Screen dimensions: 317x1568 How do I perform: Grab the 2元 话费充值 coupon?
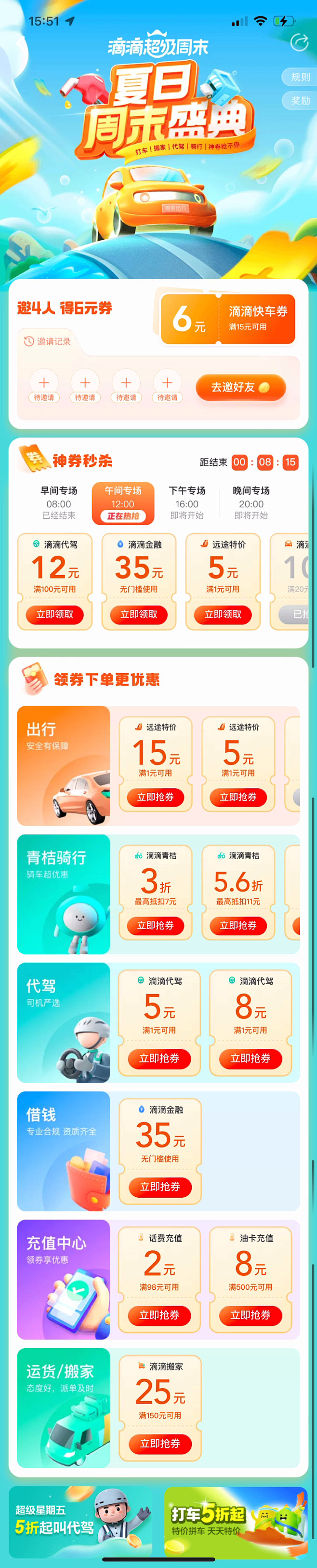click(x=159, y=1315)
